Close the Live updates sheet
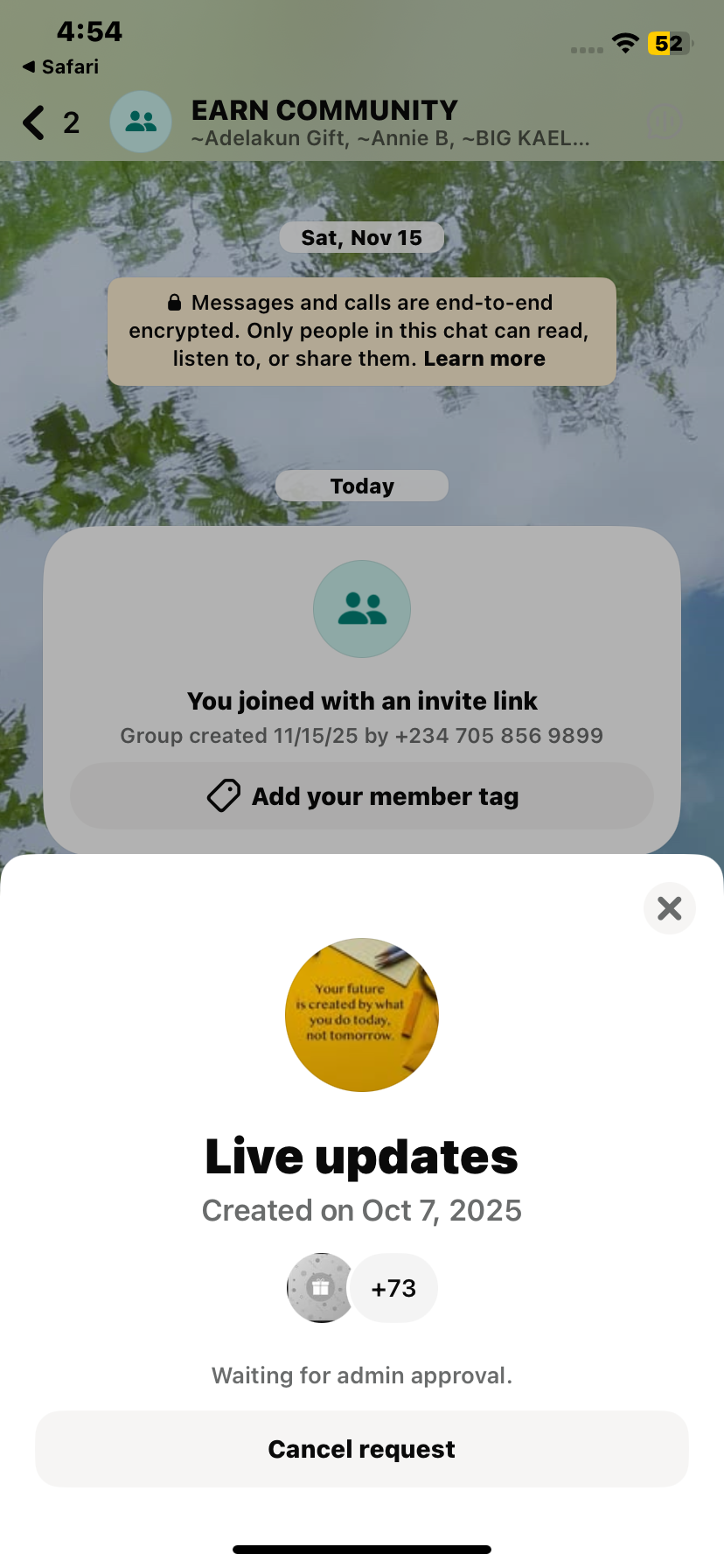 (669, 908)
